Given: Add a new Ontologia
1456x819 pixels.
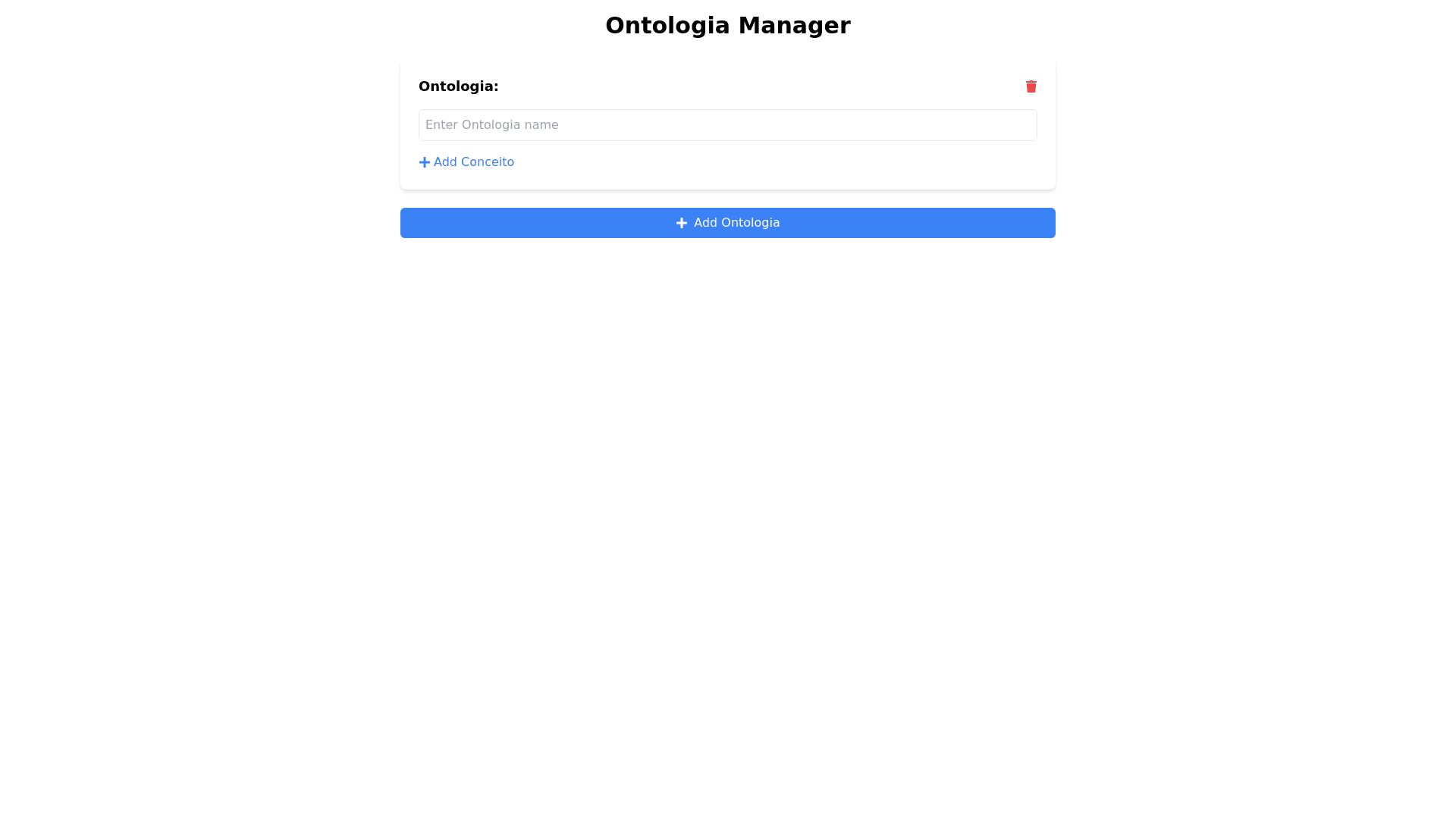Looking at the screenshot, I should click(x=727, y=223).
